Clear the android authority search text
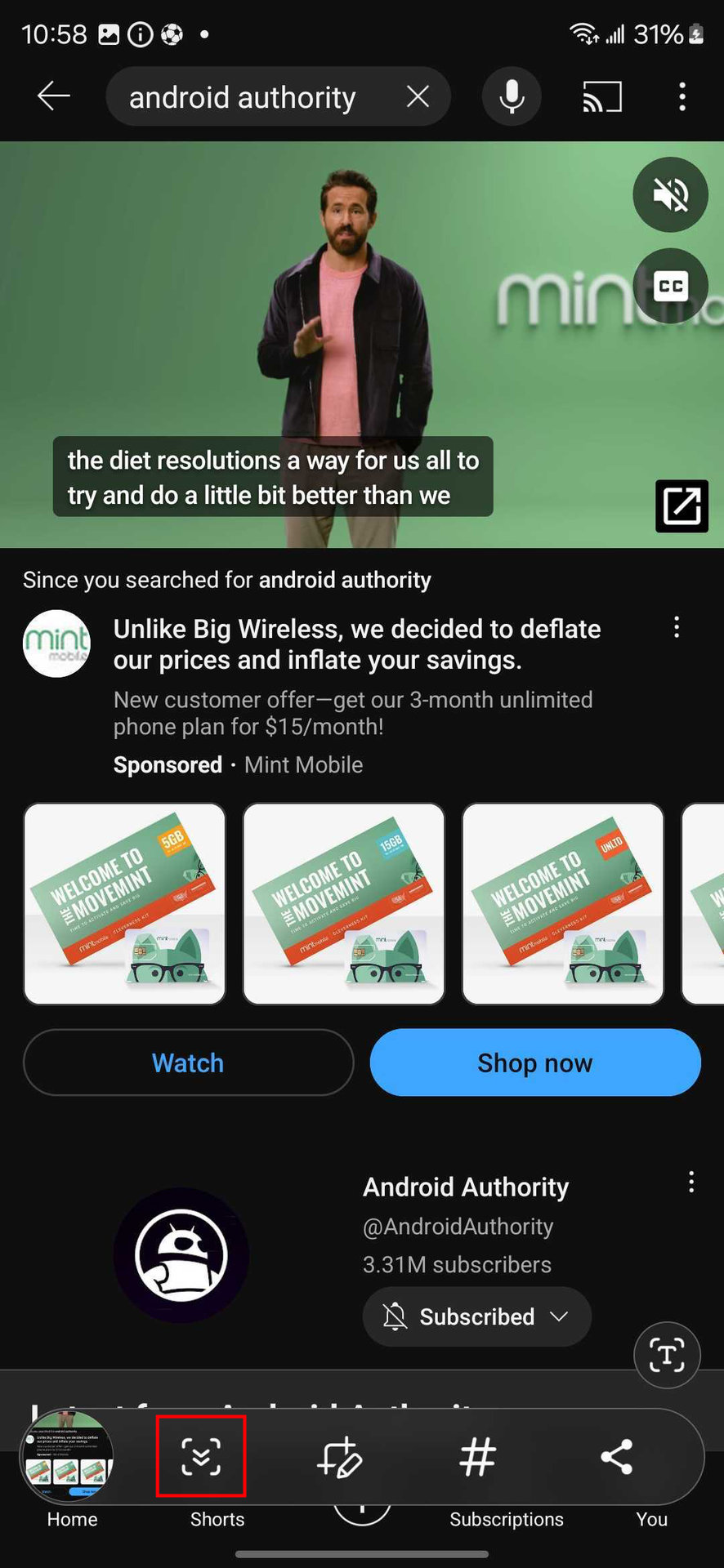 point(418,97)
